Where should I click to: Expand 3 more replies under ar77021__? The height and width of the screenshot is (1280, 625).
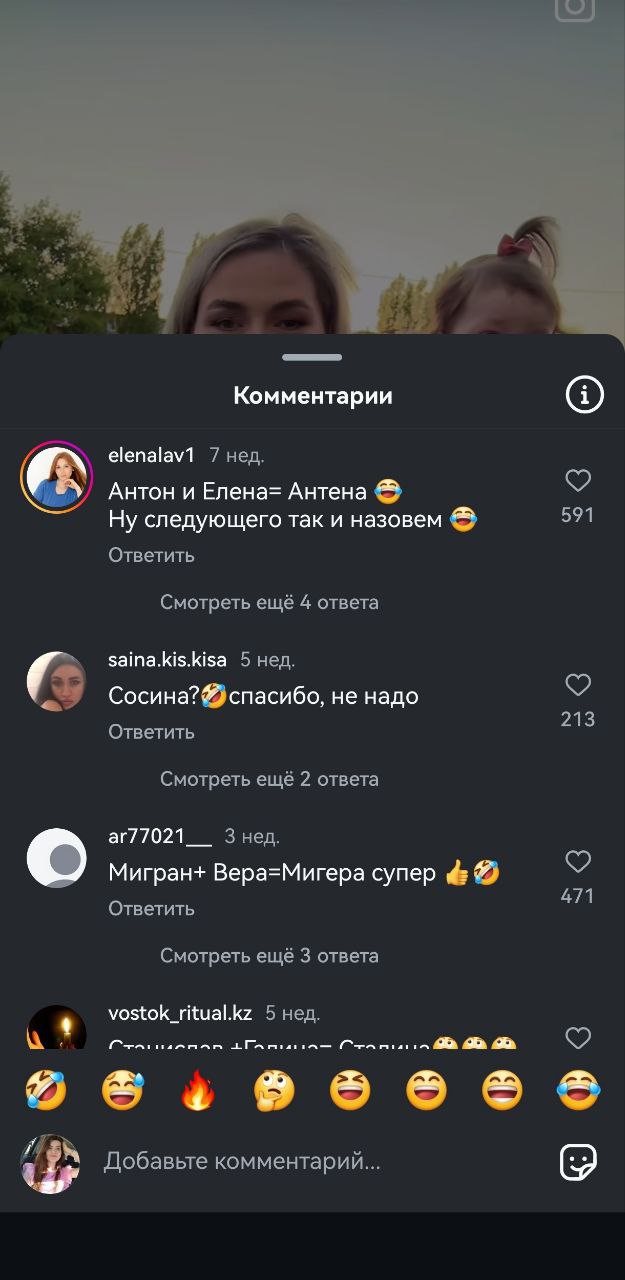(x=269, y=956)
